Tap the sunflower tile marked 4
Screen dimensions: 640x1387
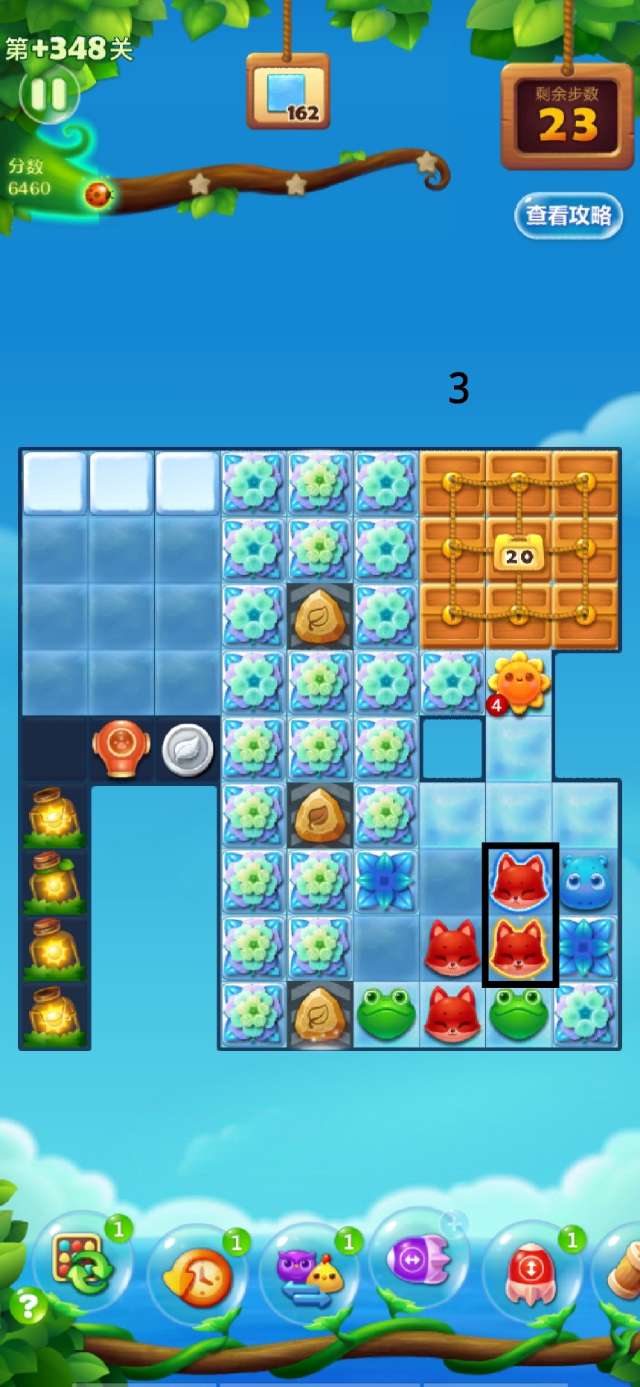pos(519,684)
